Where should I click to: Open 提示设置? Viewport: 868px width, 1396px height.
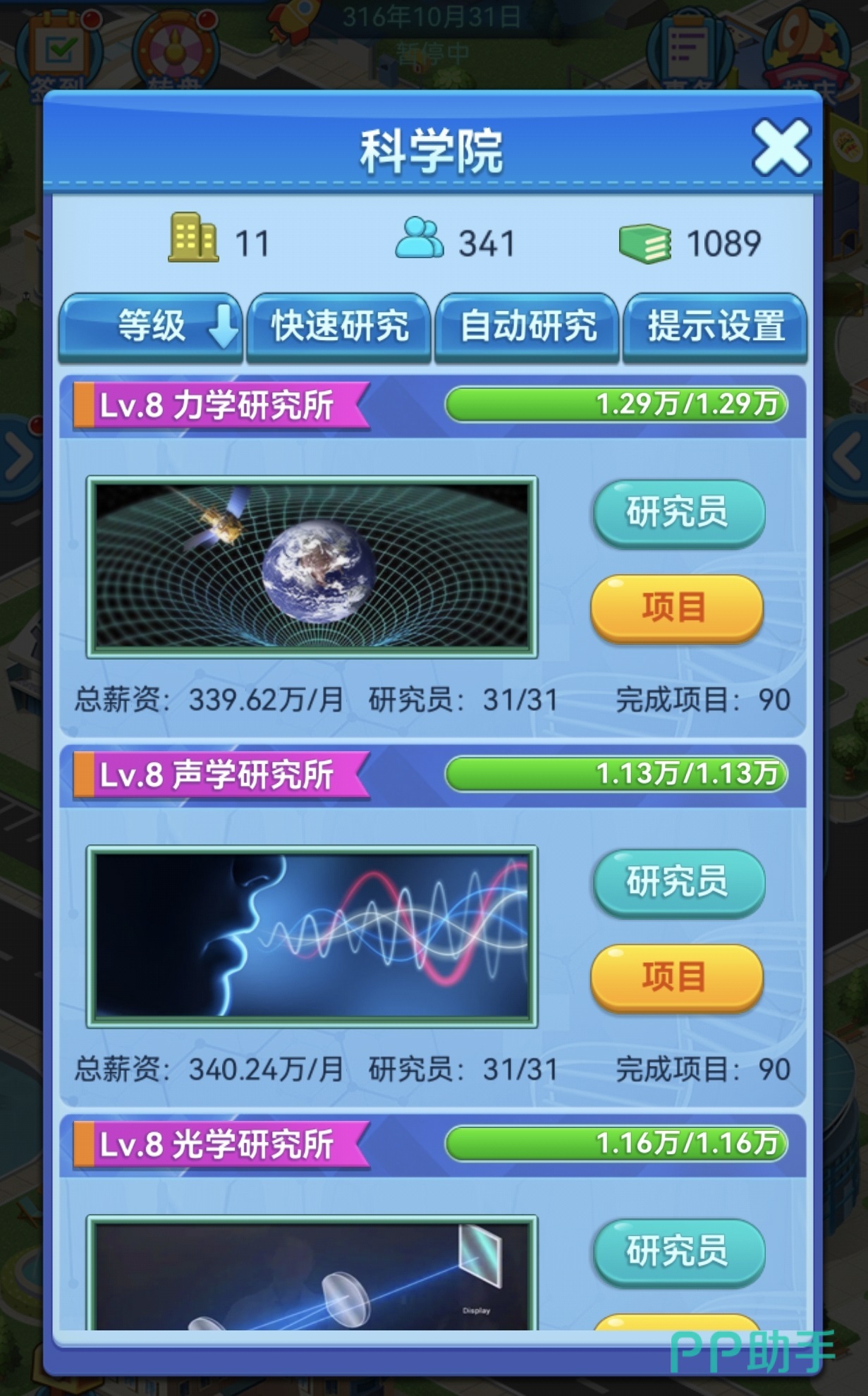click(x=715, y=327)
